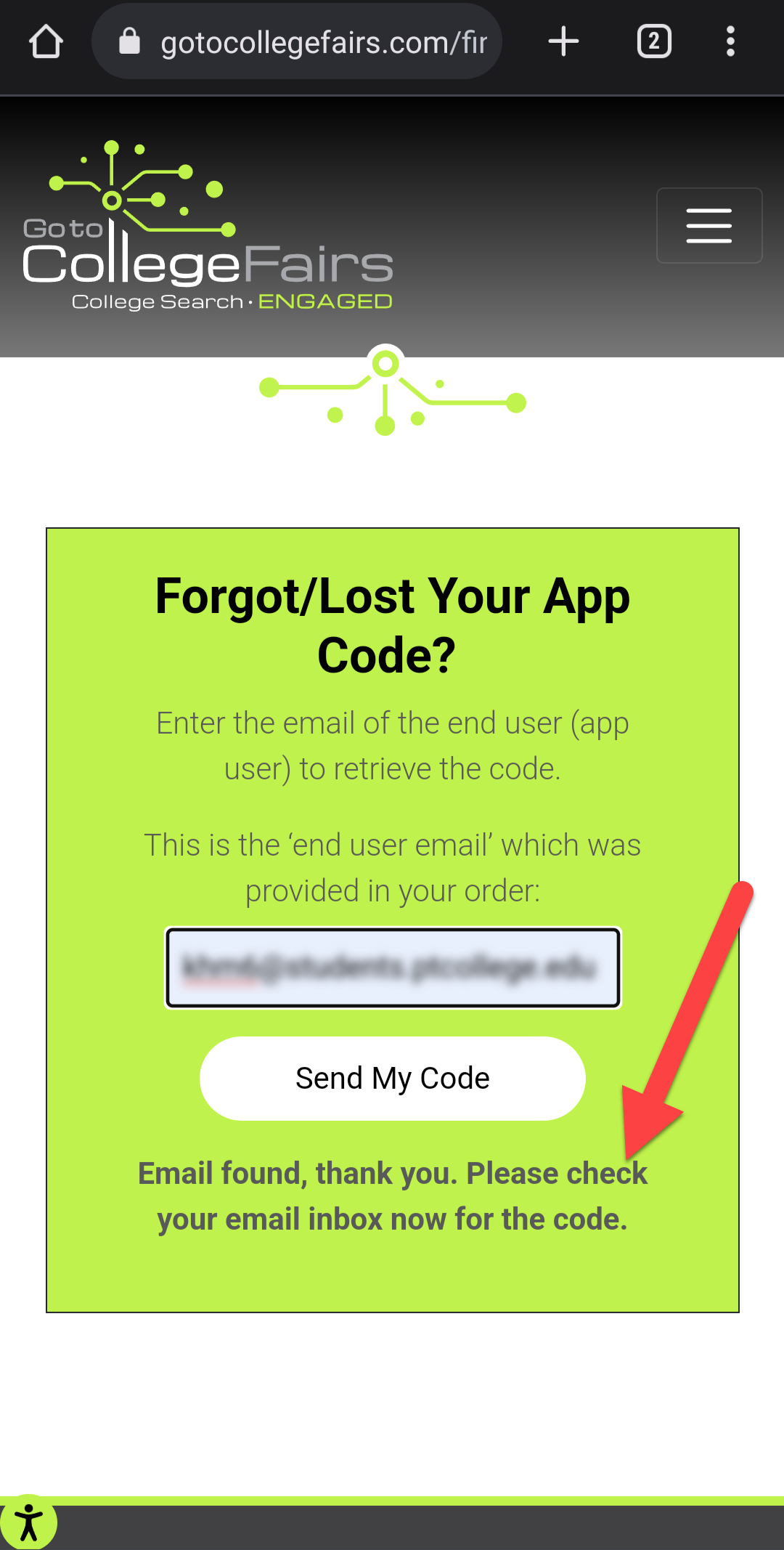Screen dimensions: 784x1550
Task: Open the tab switcher showing 2 tabs
Action: [653, 41]
